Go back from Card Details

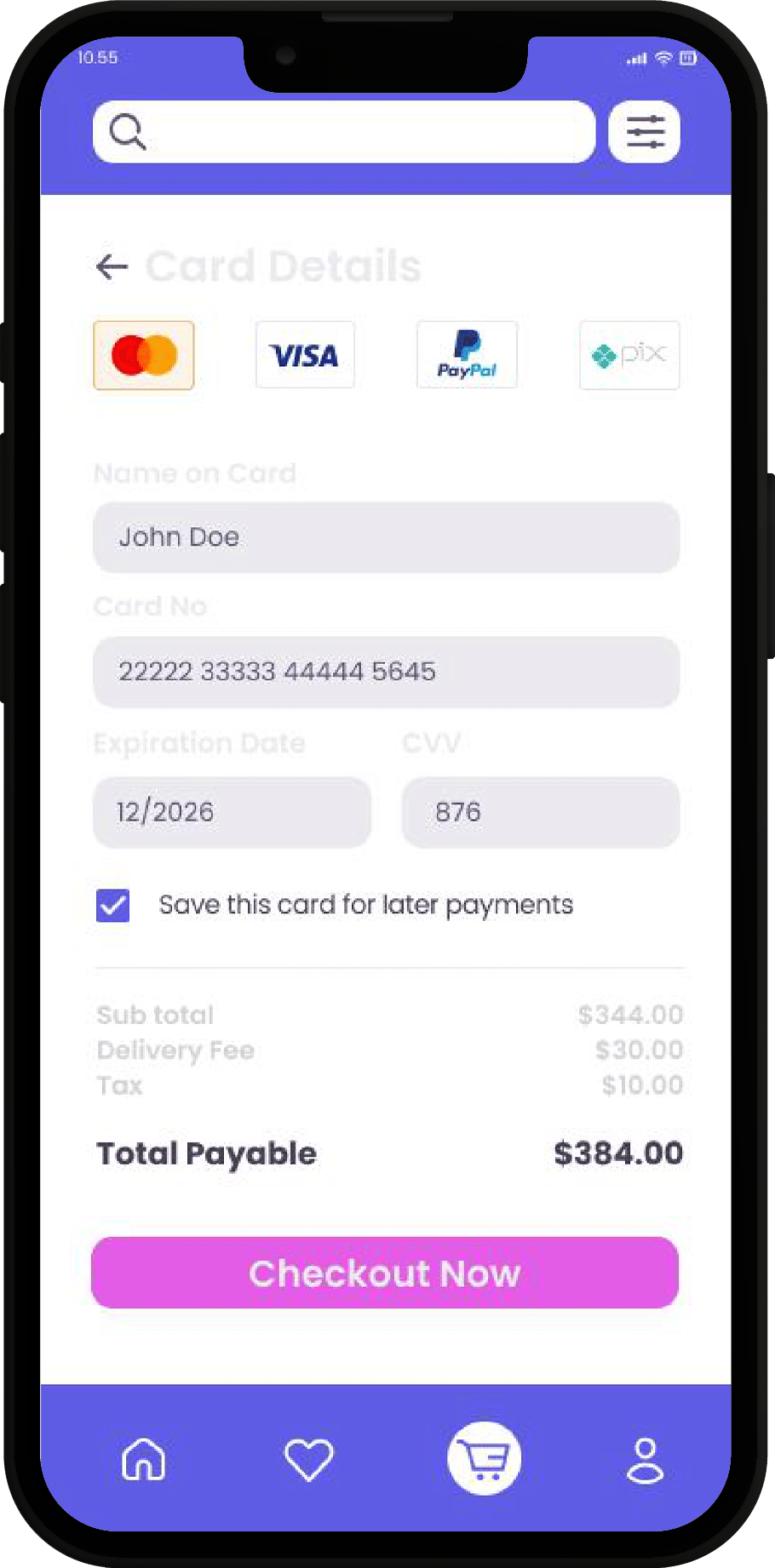pos(112,266)
